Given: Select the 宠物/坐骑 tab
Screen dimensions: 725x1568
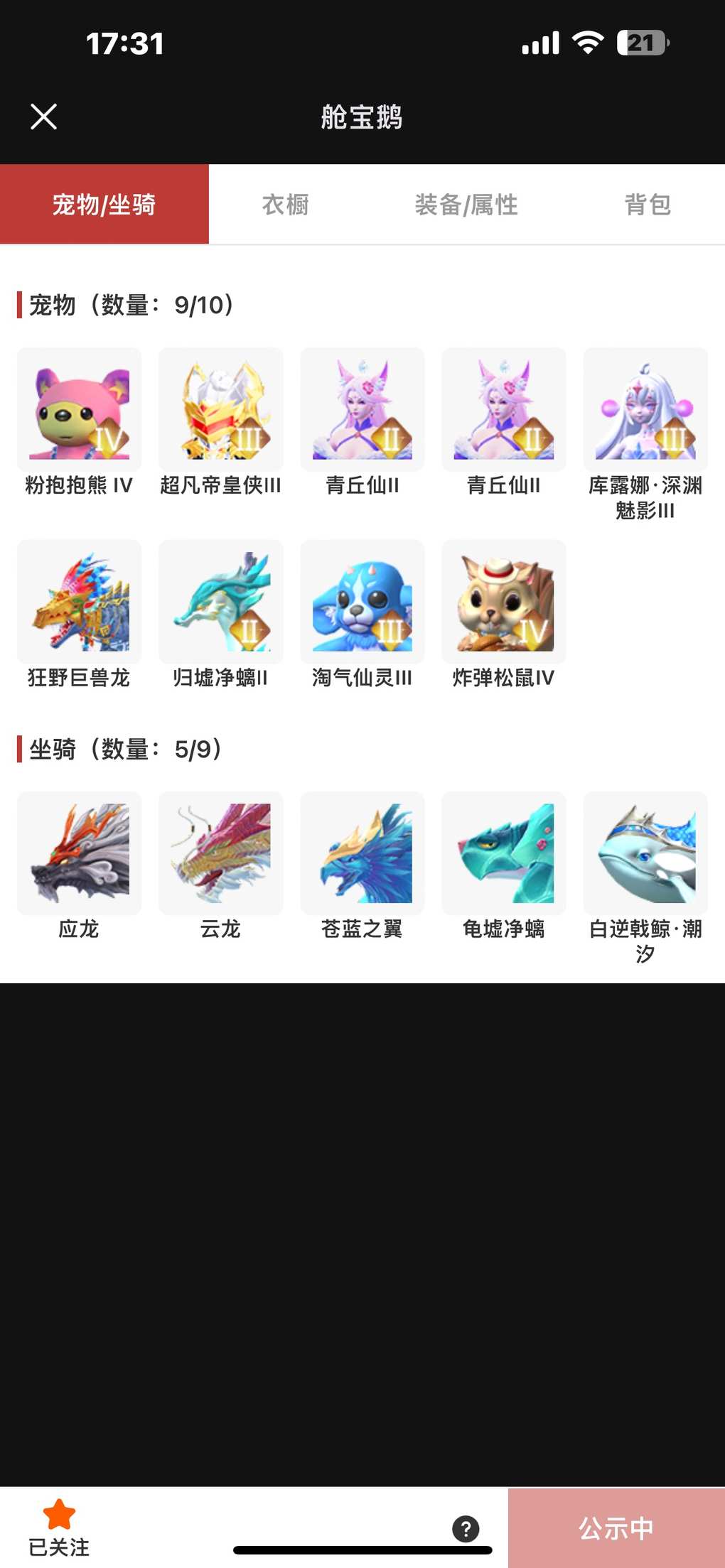Looking at the screenshot, I should point(104,205).
